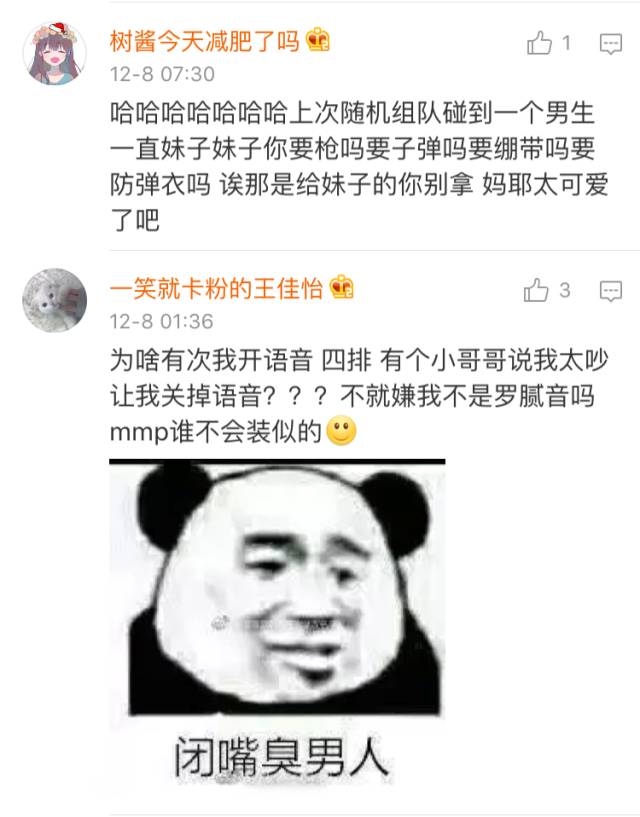
Task: Open username 树酱今天减肥了吗's profile
Action: click(204, 41)
